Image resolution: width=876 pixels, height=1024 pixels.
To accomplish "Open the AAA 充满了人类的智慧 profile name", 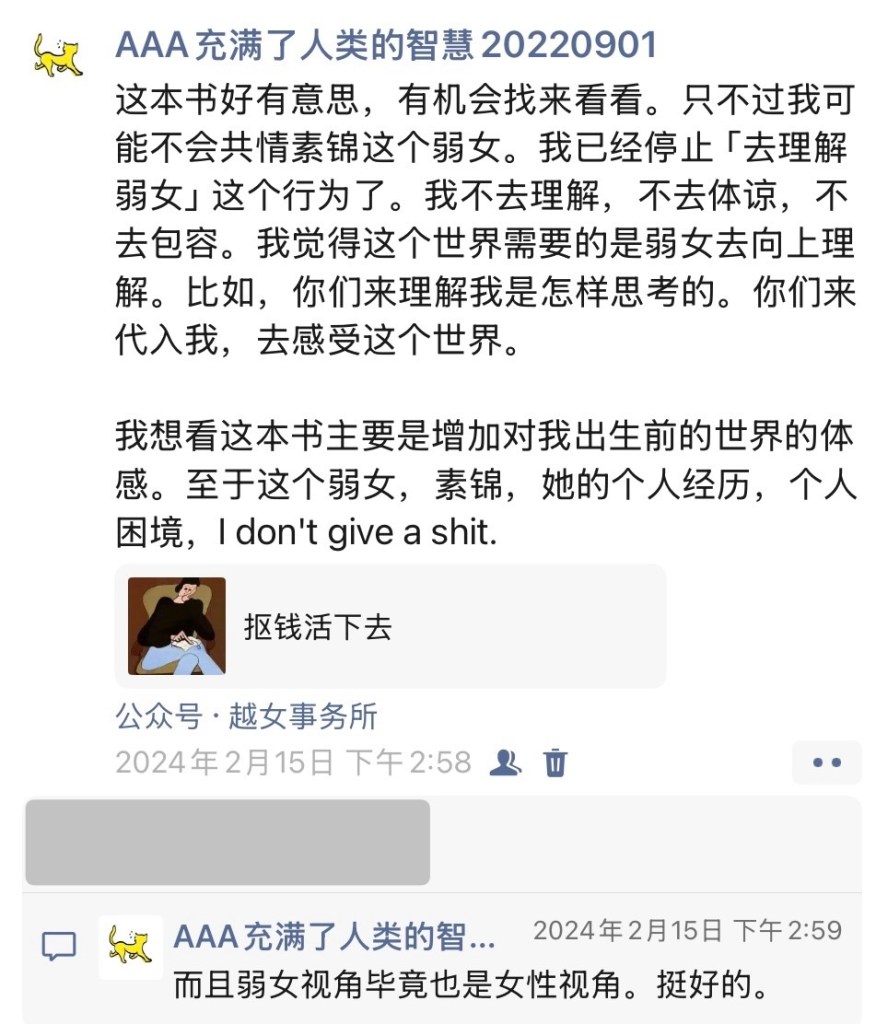I will (385, 45).
